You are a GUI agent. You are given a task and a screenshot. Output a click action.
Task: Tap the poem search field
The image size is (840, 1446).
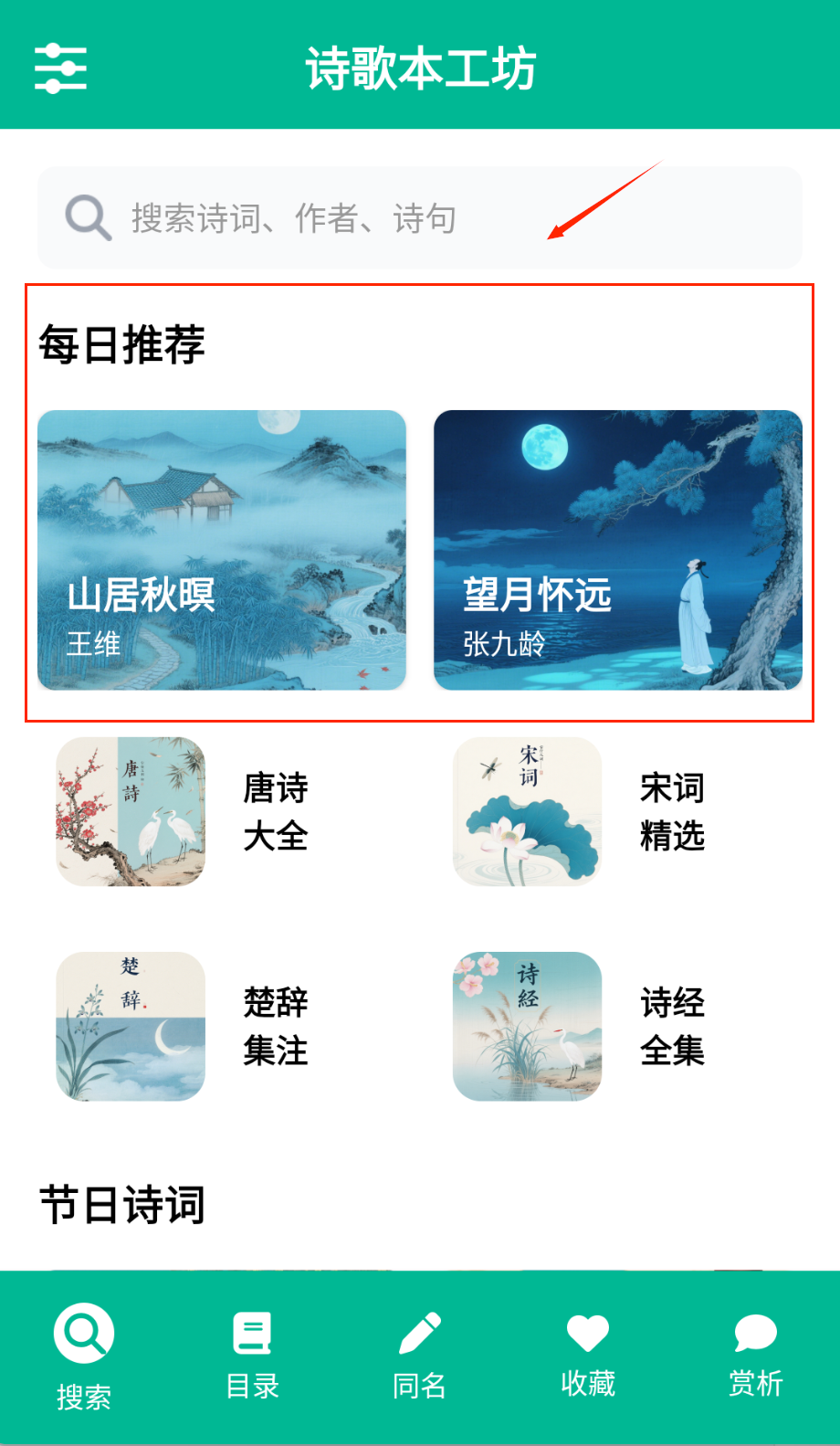pyautogui.click(x=420, y=218)
